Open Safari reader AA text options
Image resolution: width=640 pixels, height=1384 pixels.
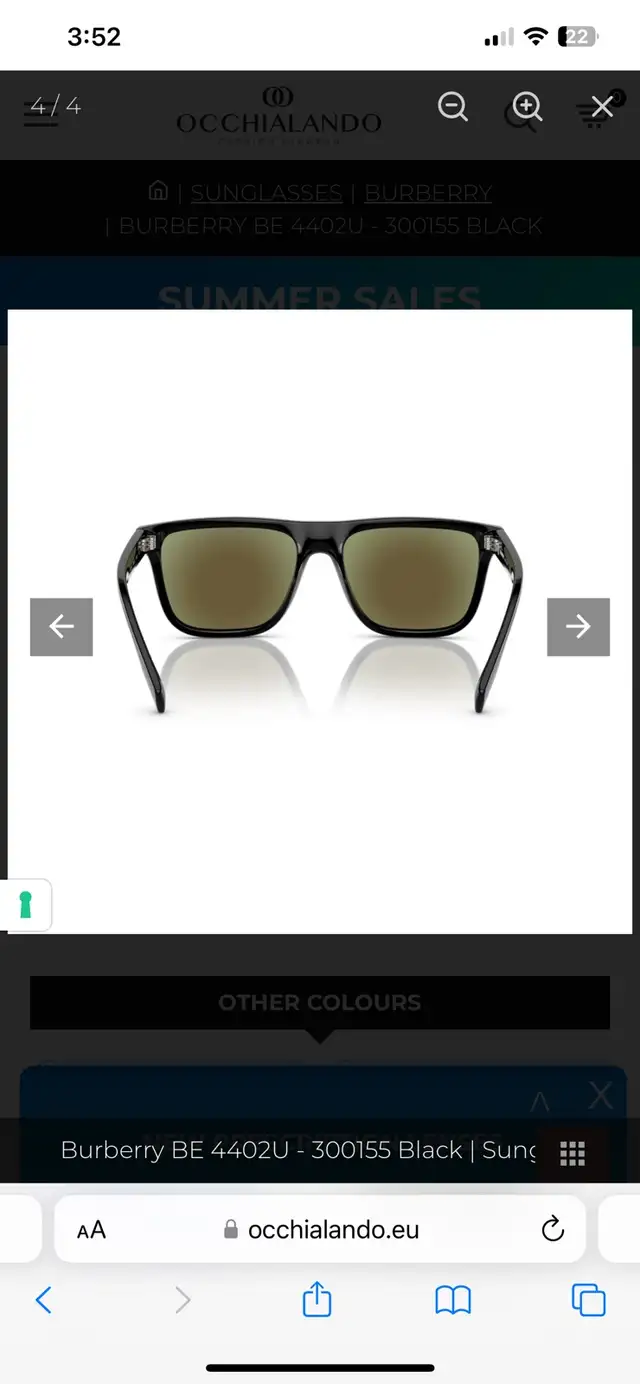[x=91, y=1230]
